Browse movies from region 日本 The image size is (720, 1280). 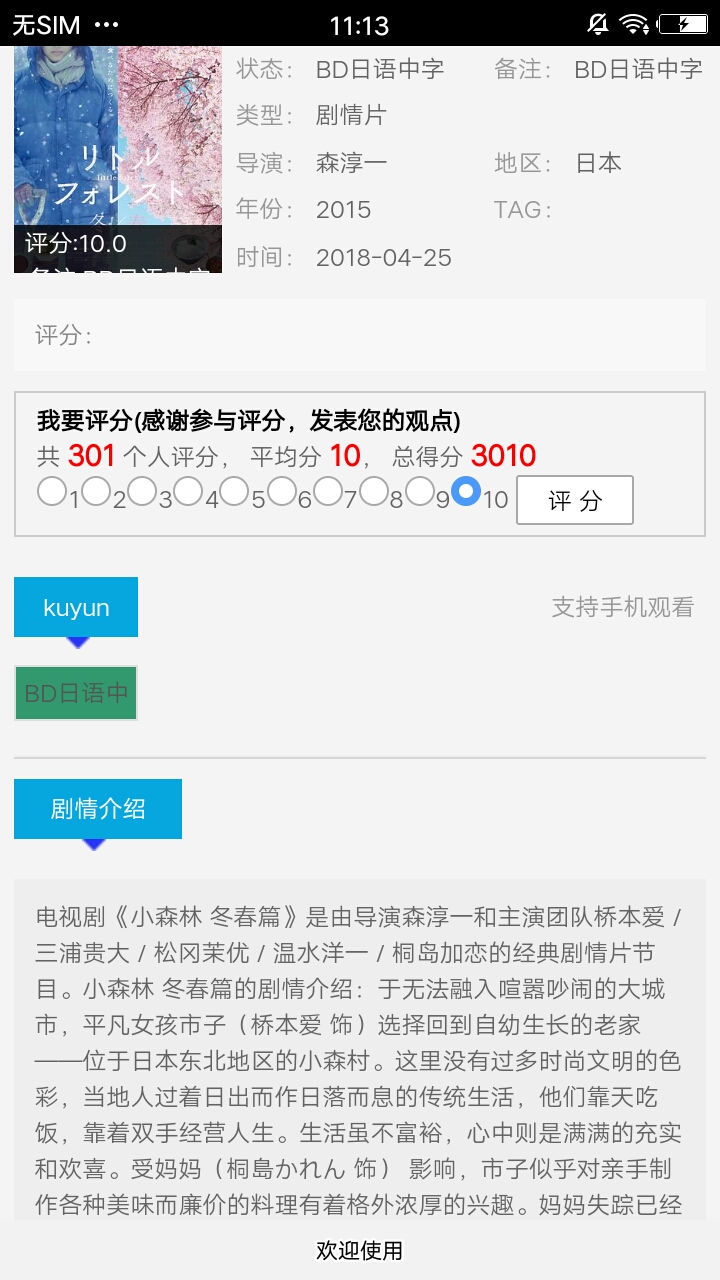pyautogui.click(x=597, y=163)
